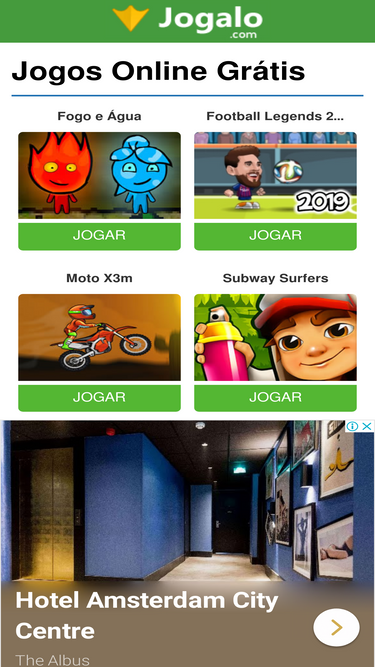Screen dimensions: 375x667
Task: Tap the arrow button on hotel ad
Action: coord(336,627)
